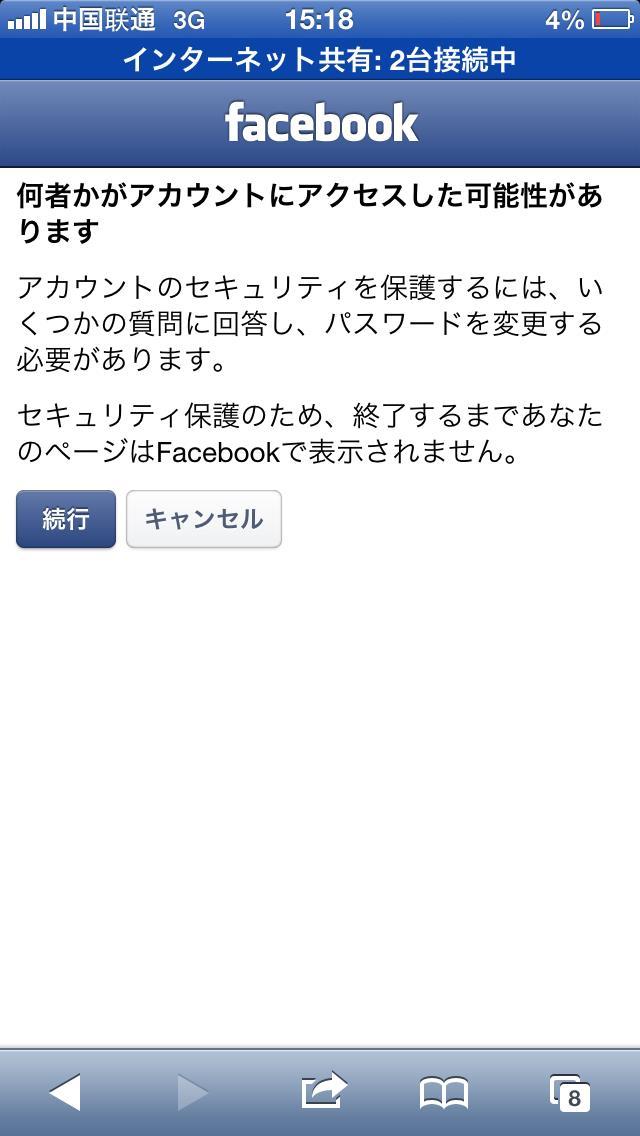
Task: Open the bookmarks icon
Action: click(x=444, y=1093)
